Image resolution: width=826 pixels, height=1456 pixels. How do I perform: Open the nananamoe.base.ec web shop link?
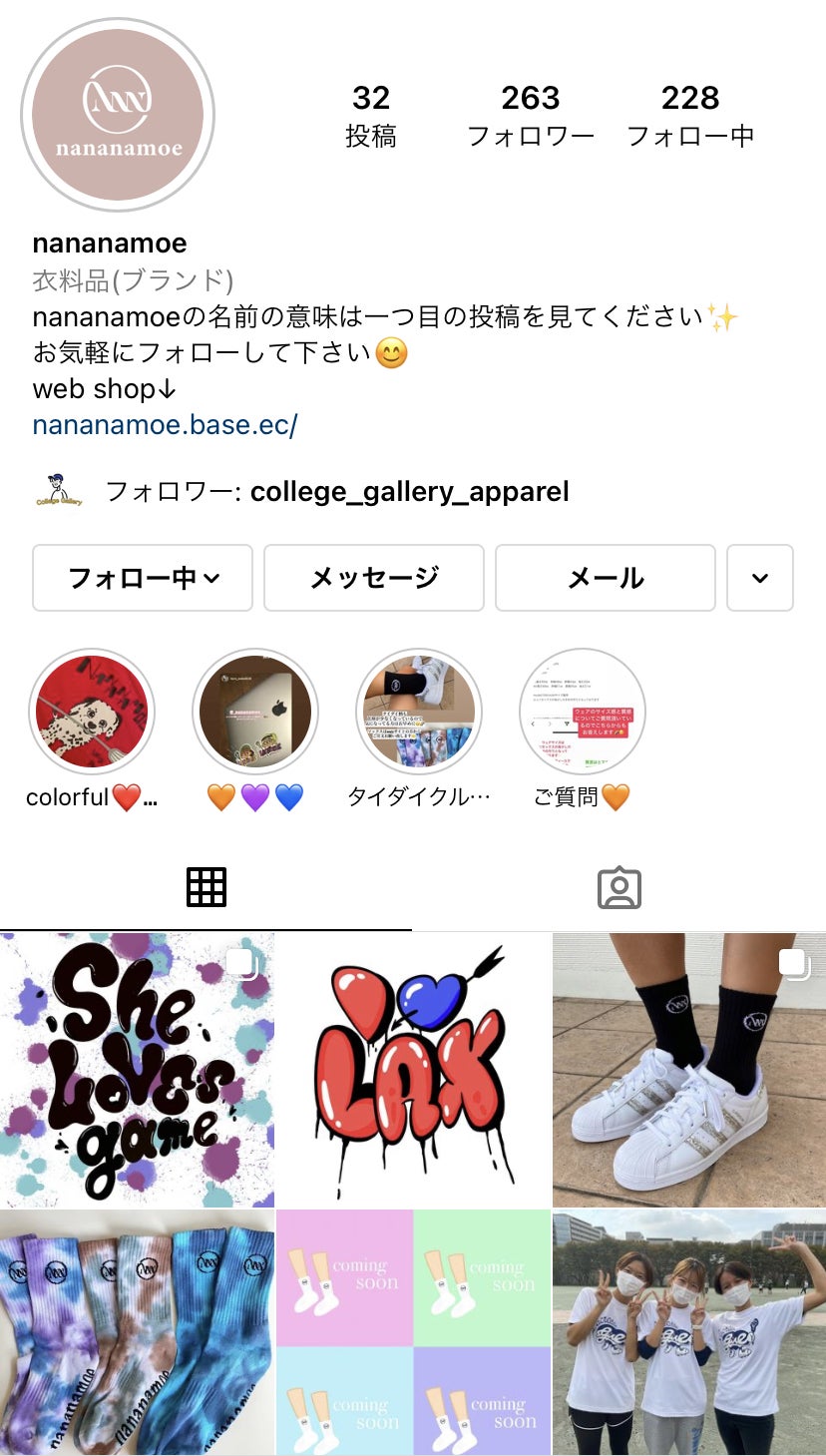point(166,425)
